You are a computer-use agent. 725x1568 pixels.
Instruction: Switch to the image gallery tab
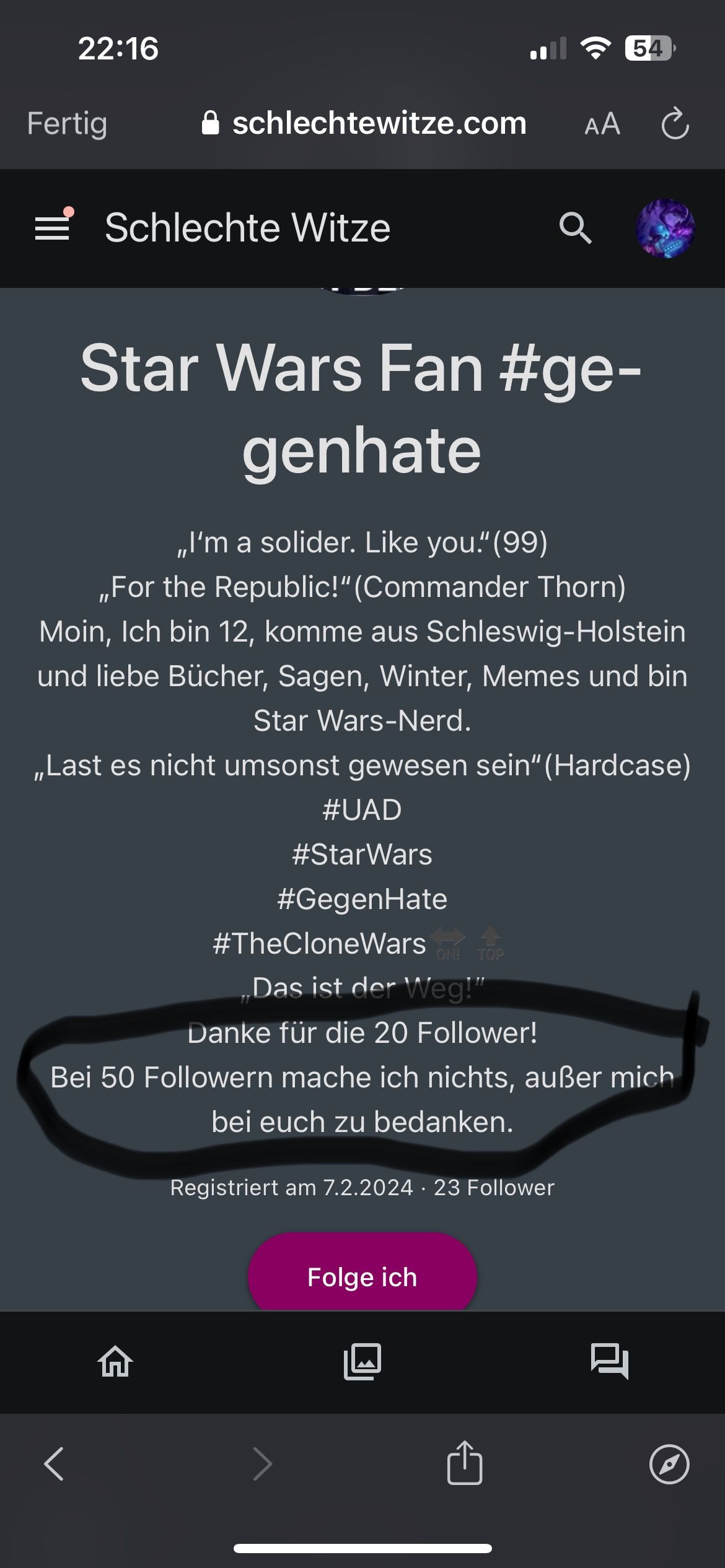(362, 1362)
